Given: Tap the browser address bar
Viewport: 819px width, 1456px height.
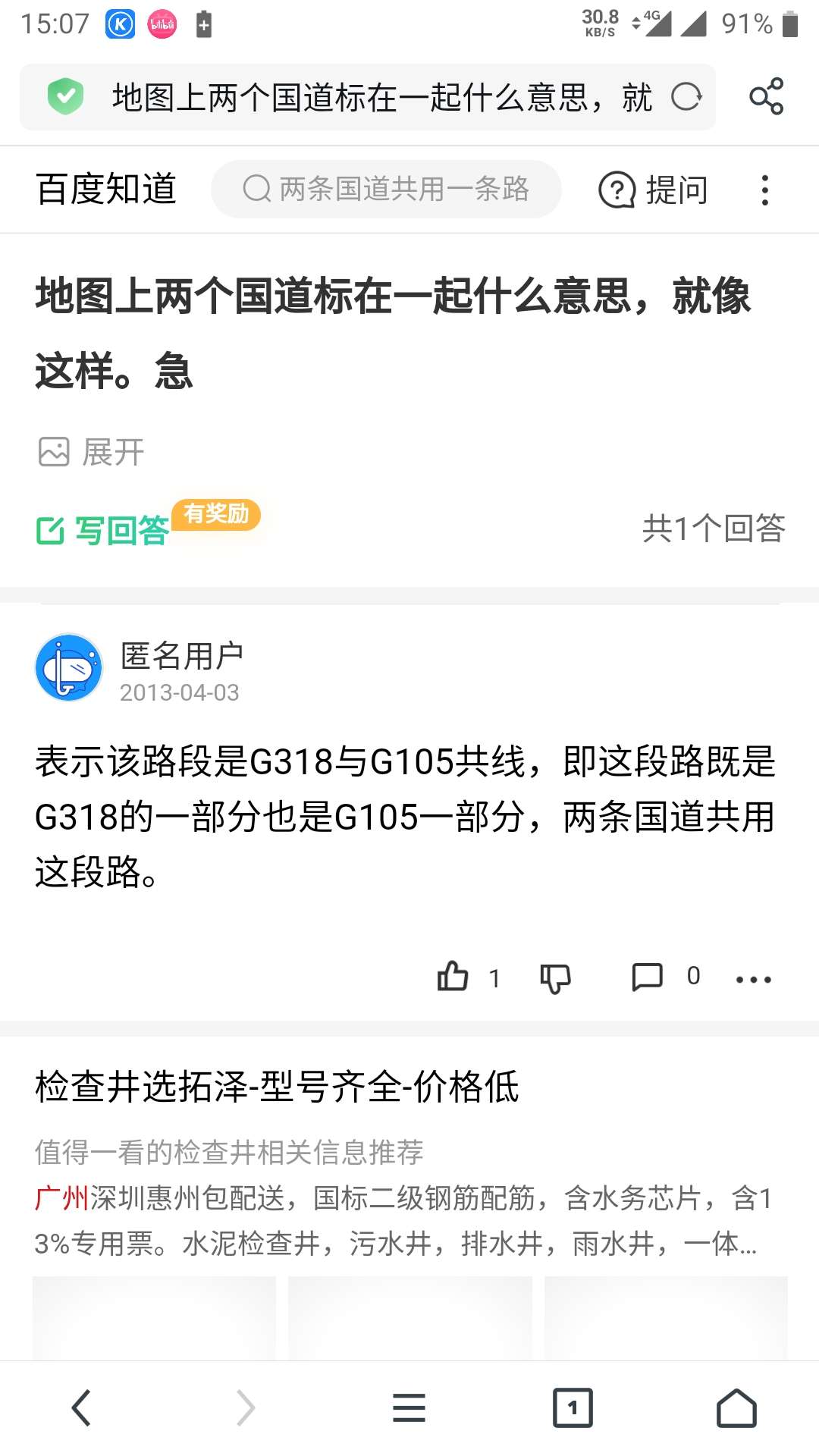Looking at the screenshot, I should (x=379, y=97).
